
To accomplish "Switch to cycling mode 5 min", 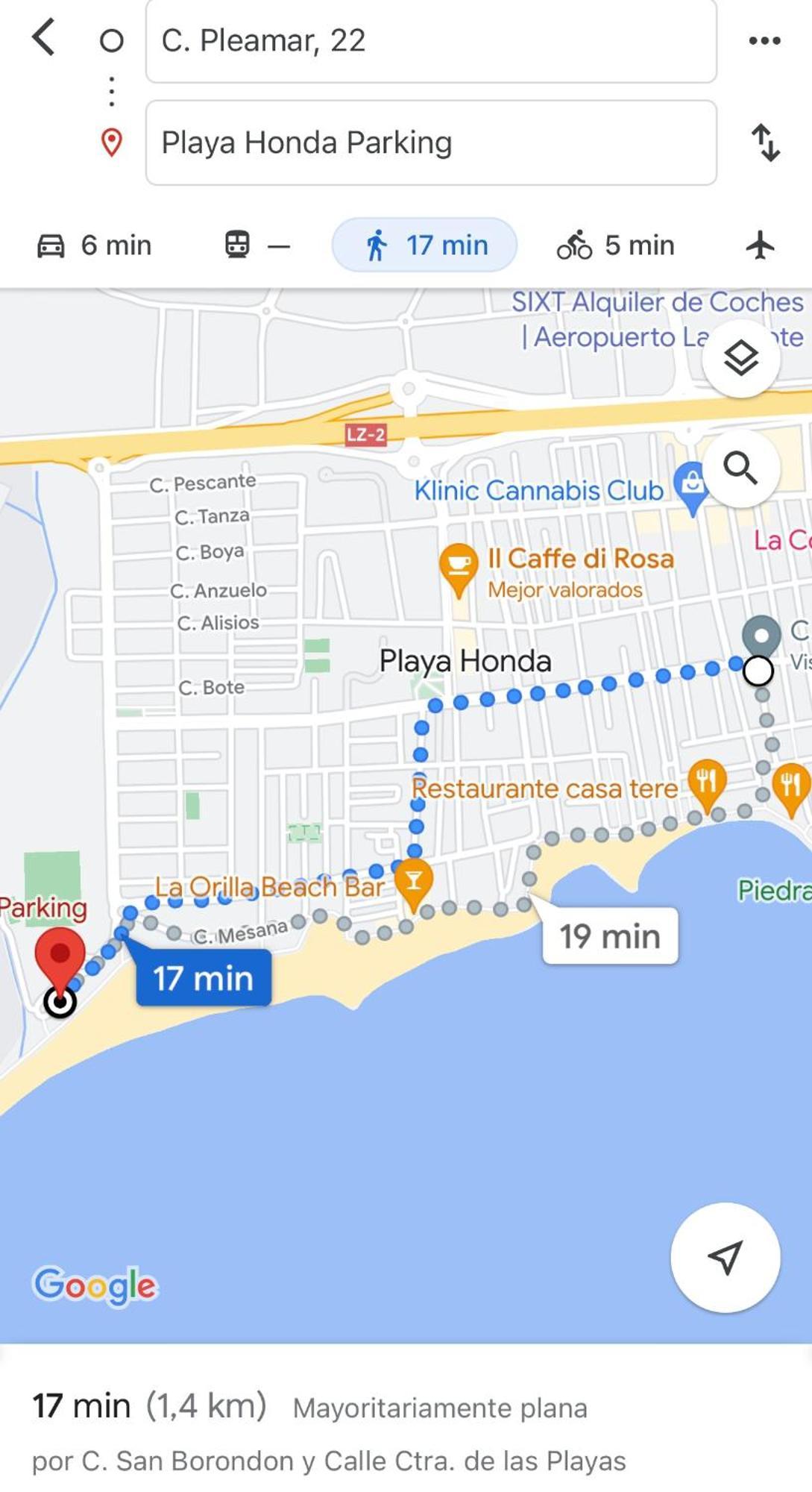I will tap(616, 245).
